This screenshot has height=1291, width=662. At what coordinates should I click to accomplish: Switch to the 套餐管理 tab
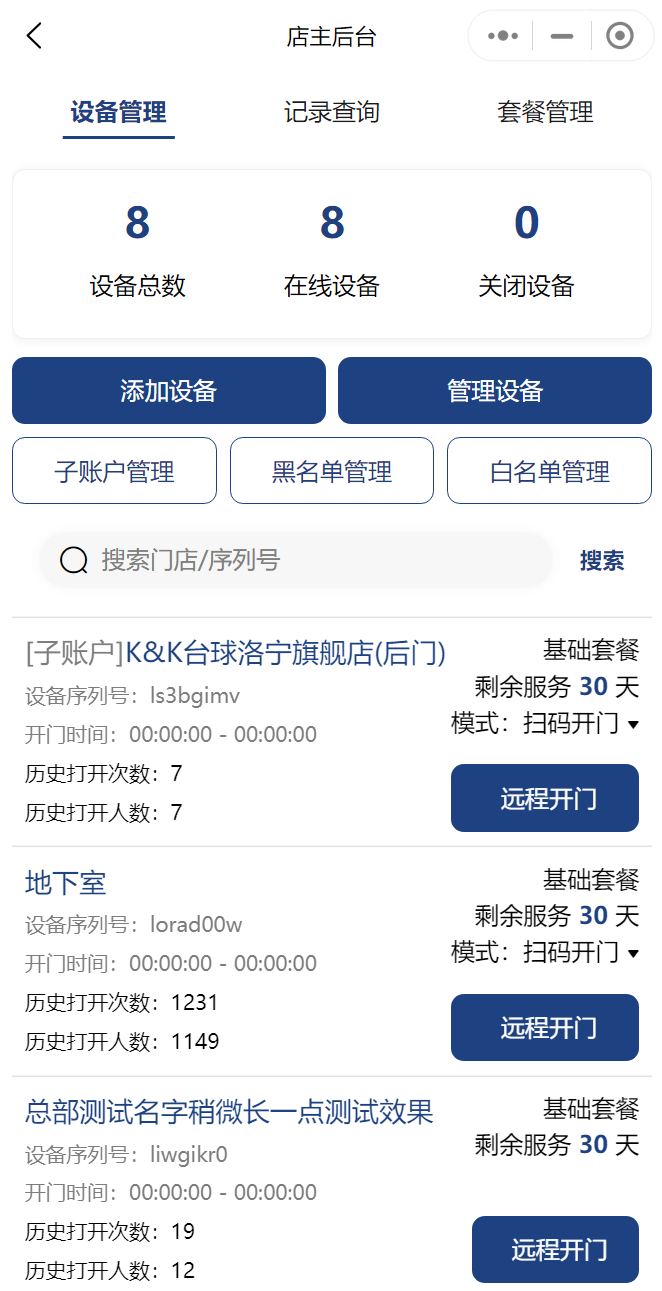point(545,112)
